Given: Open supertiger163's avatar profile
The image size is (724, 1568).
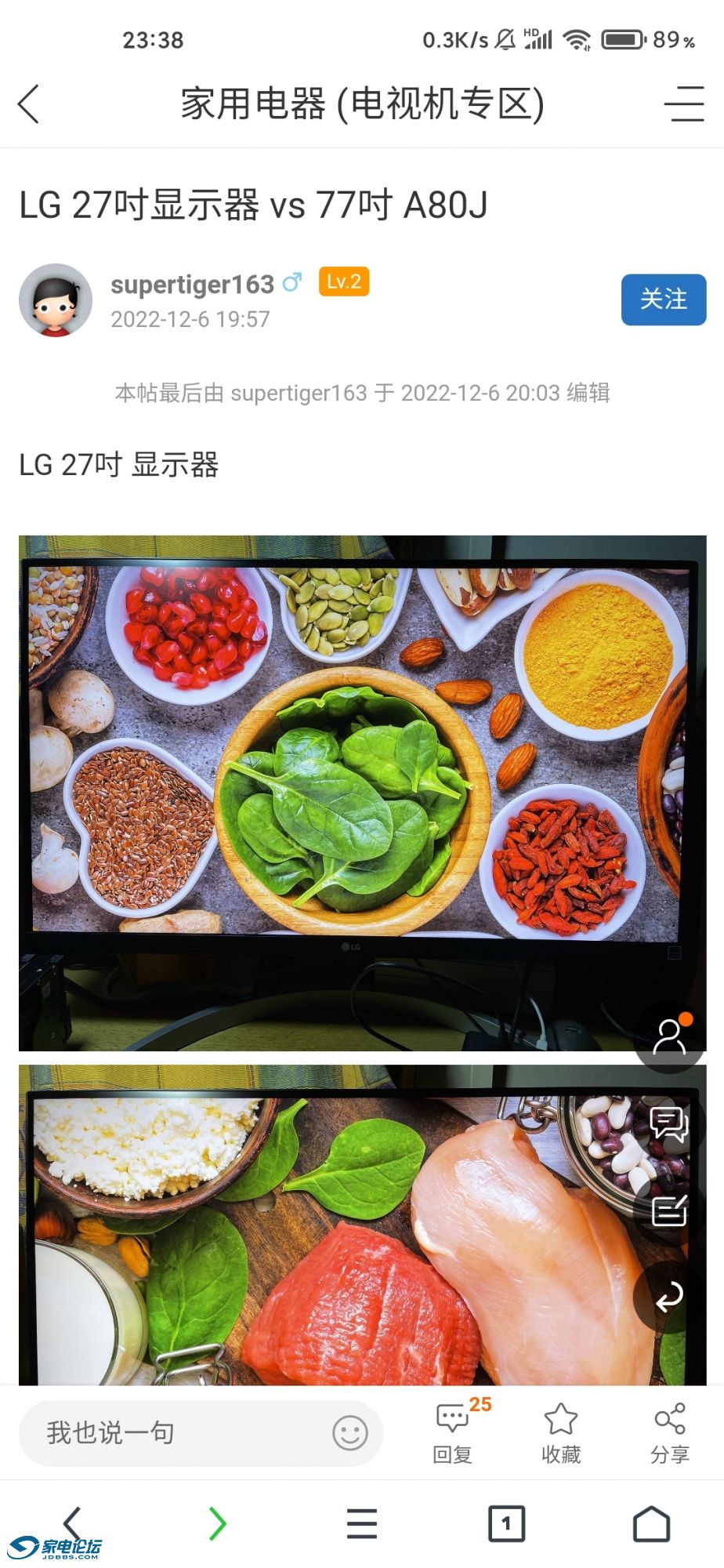Looking at the screenshot, I should pos(56,300).
